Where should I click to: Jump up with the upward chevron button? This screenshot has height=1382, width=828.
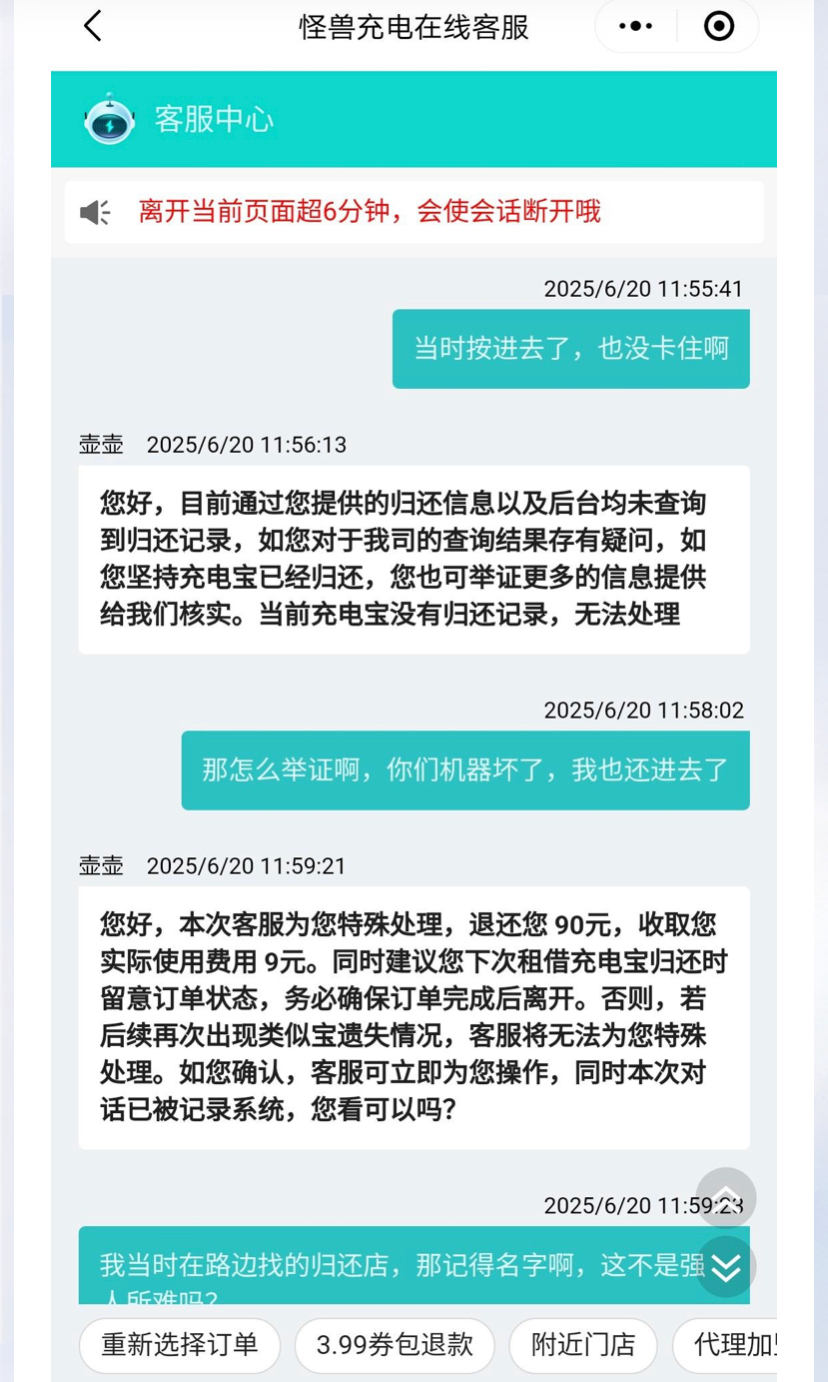click(726, 1197)
